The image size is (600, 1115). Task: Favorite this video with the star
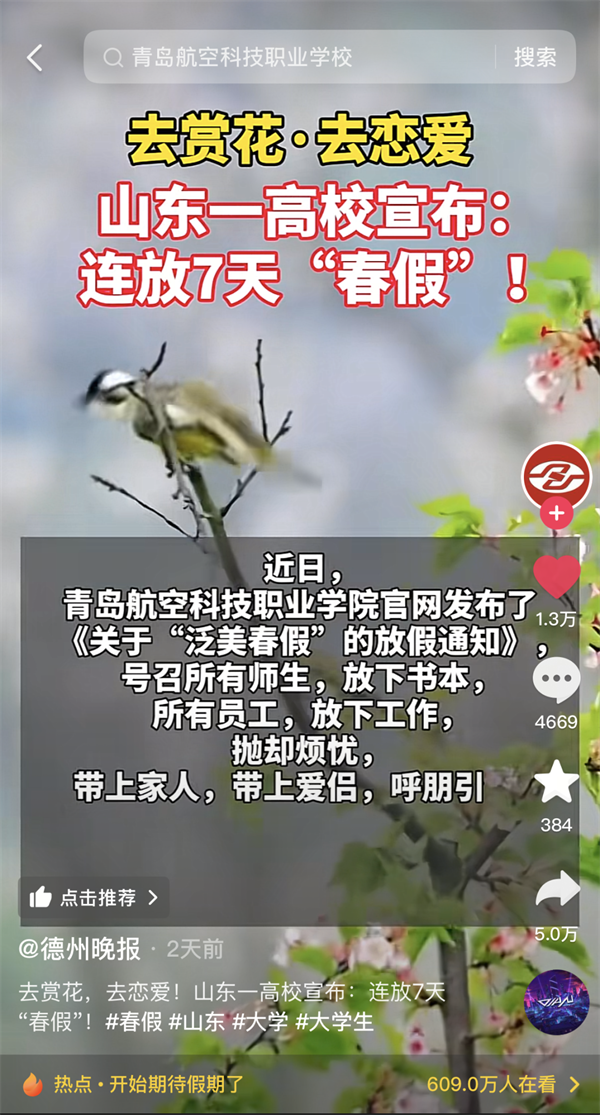(557, 782)
